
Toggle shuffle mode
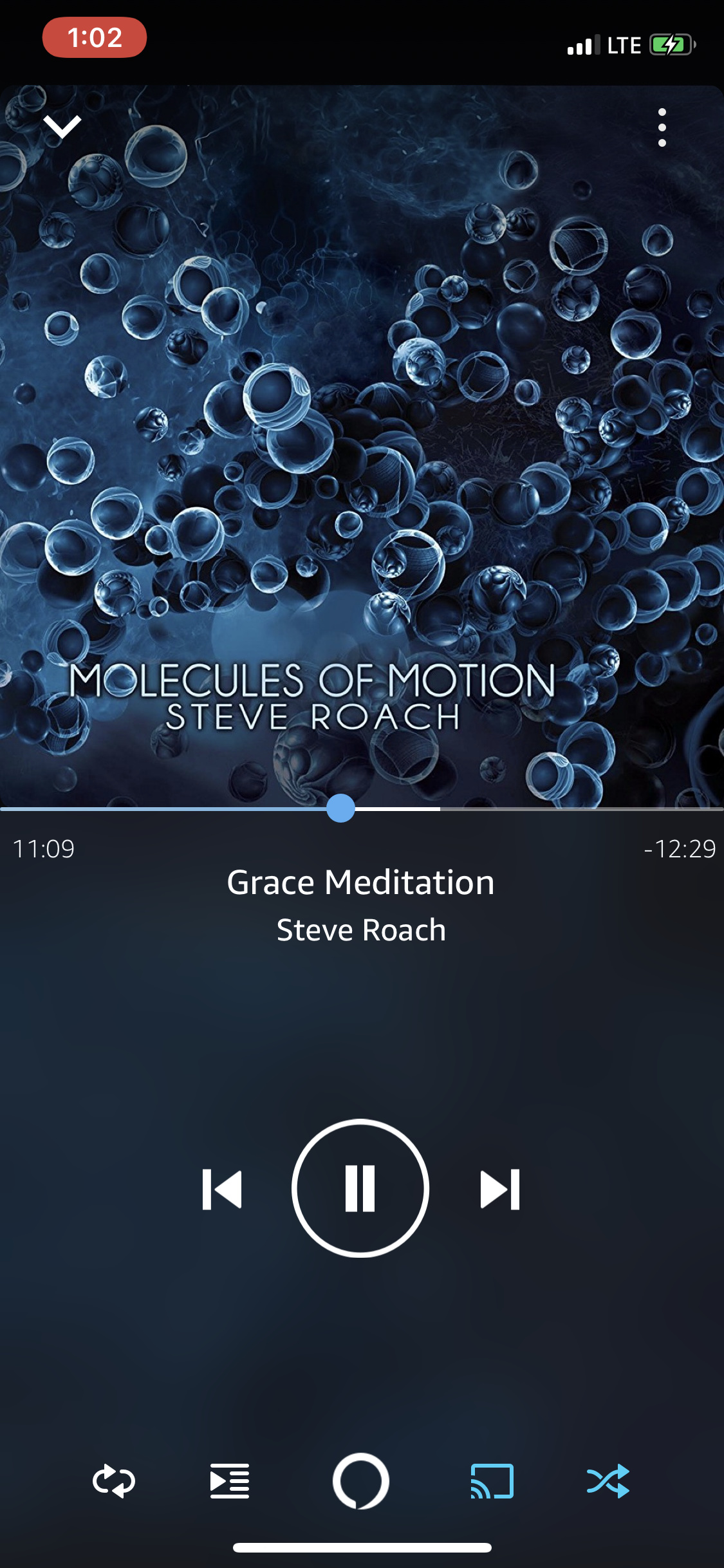point(608,1481)
